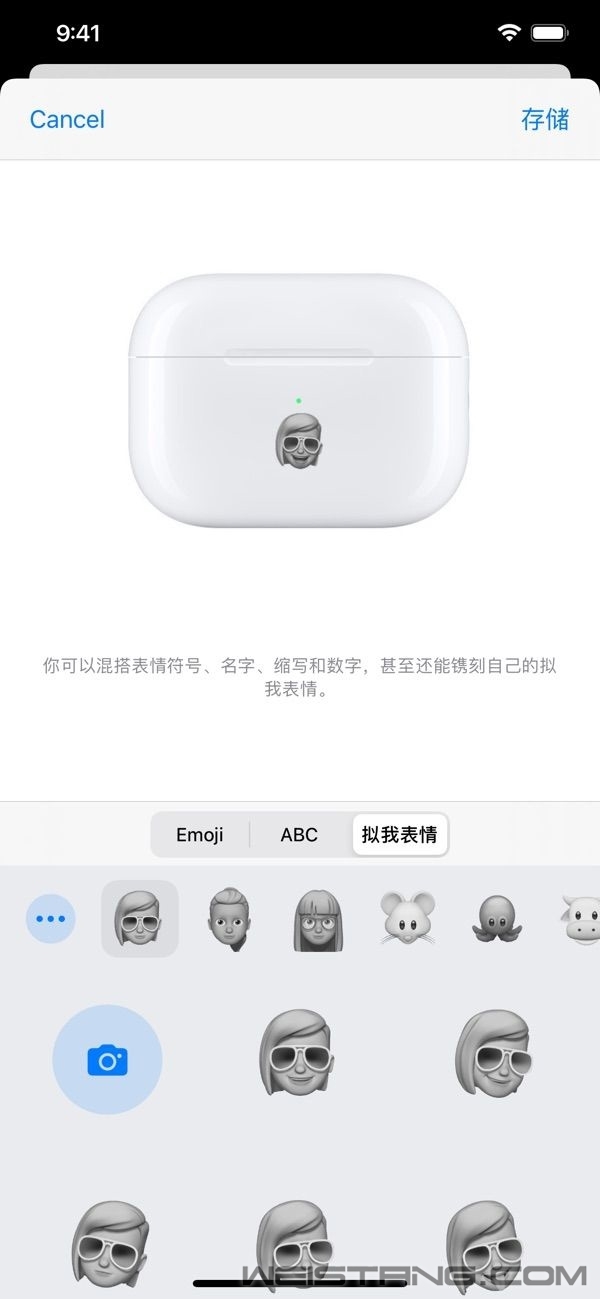The image size is (600, 1299).
Task: Pick the mouse Animoji
Action: pos(406,919)
